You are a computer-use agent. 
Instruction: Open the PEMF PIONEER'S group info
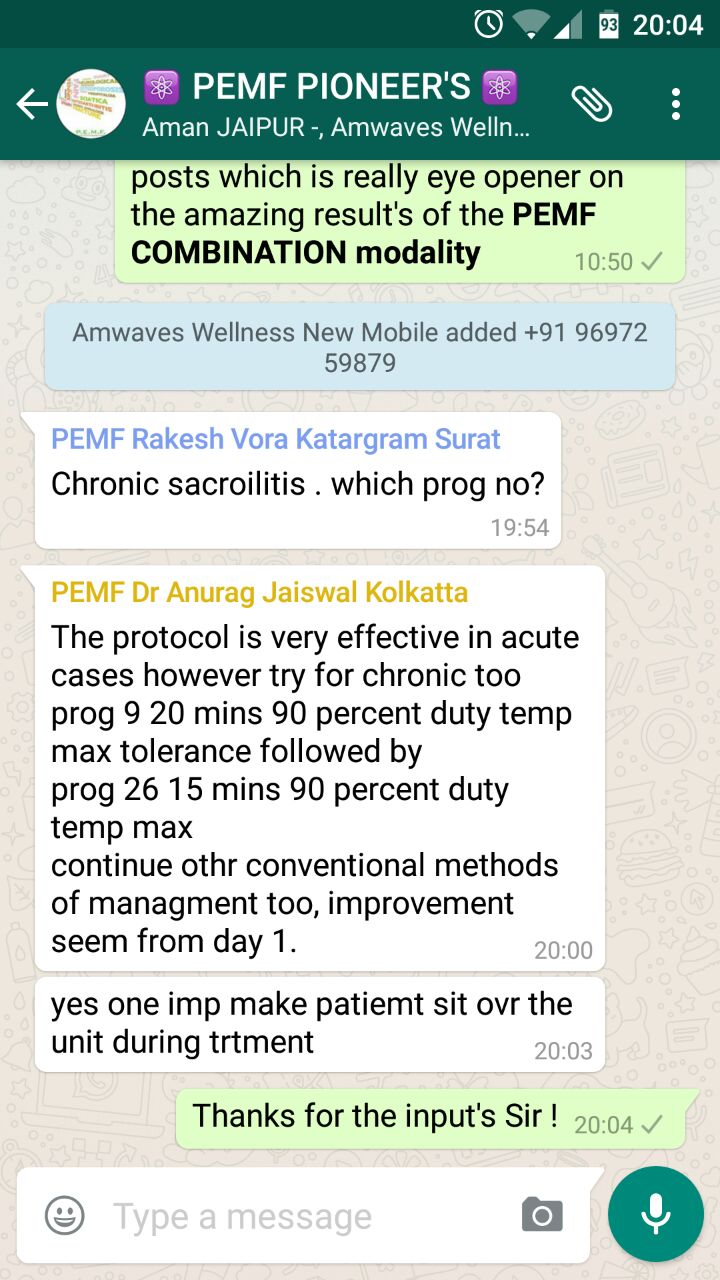point(336,104)
